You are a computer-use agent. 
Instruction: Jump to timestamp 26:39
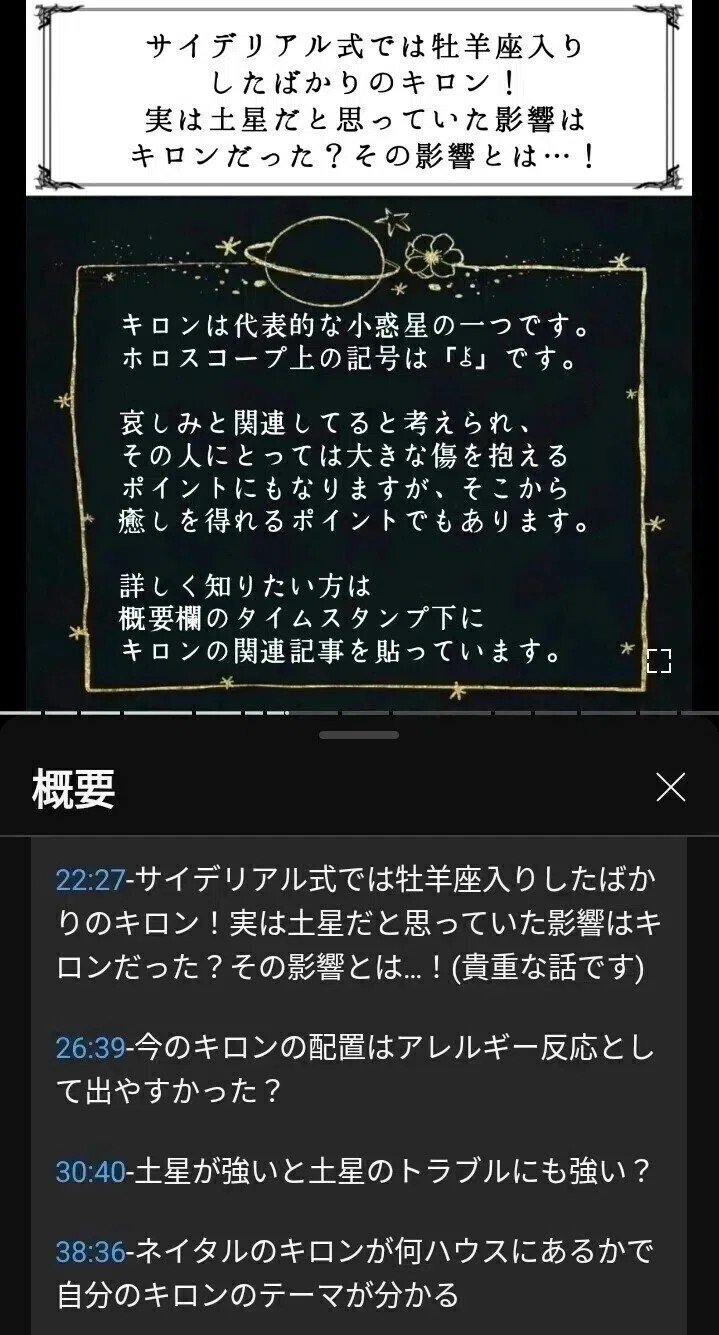click(x=89, y=1047)
